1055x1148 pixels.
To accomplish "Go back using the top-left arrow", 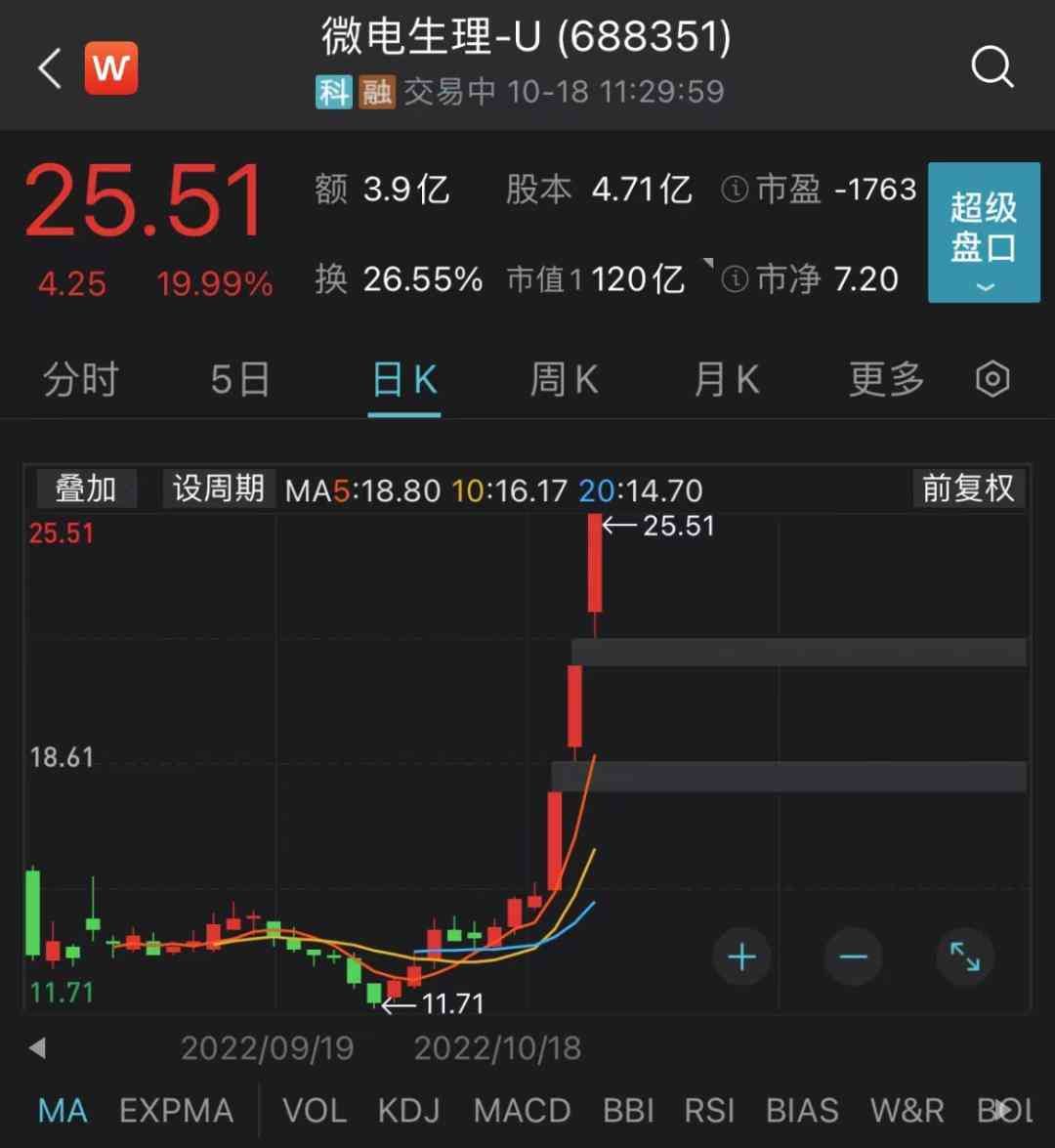I will [x=50, y=68].
